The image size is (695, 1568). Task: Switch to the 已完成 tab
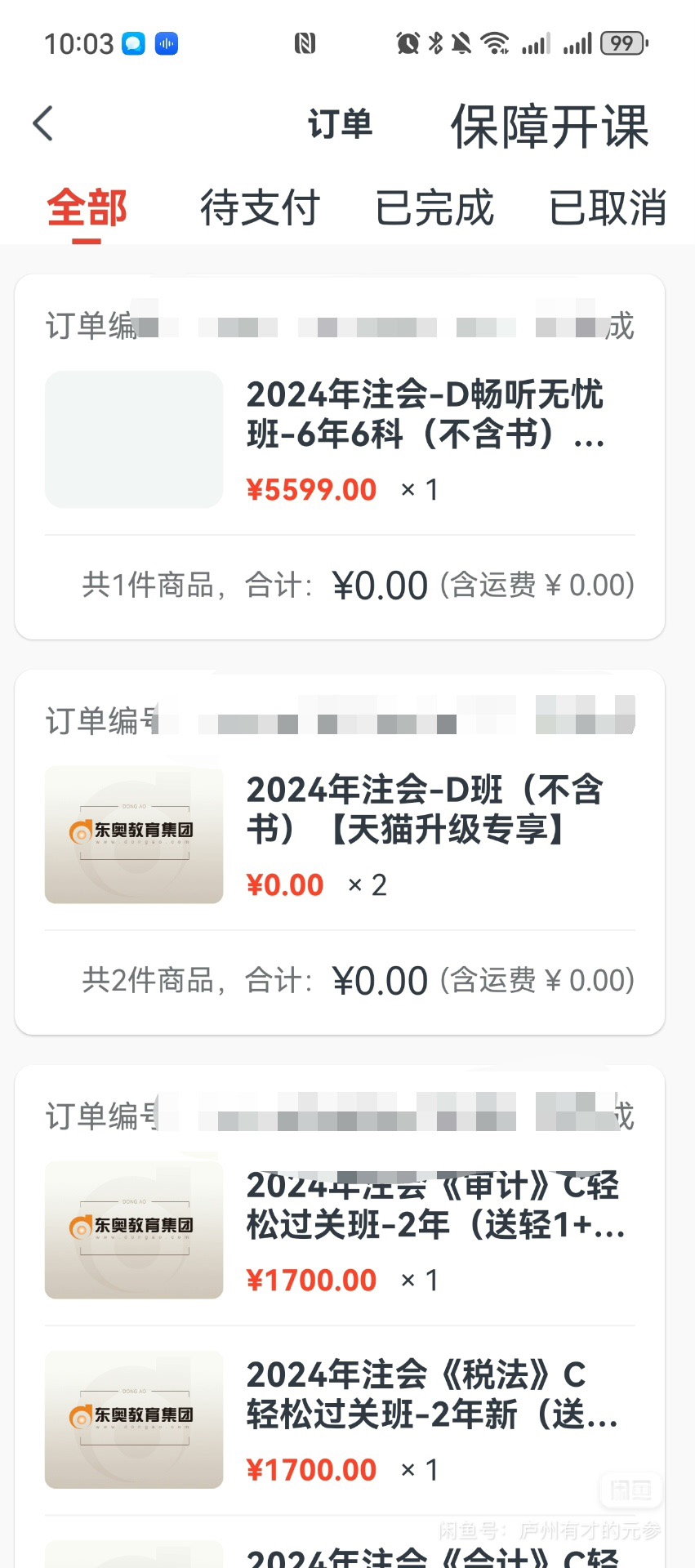click(434, 208)
